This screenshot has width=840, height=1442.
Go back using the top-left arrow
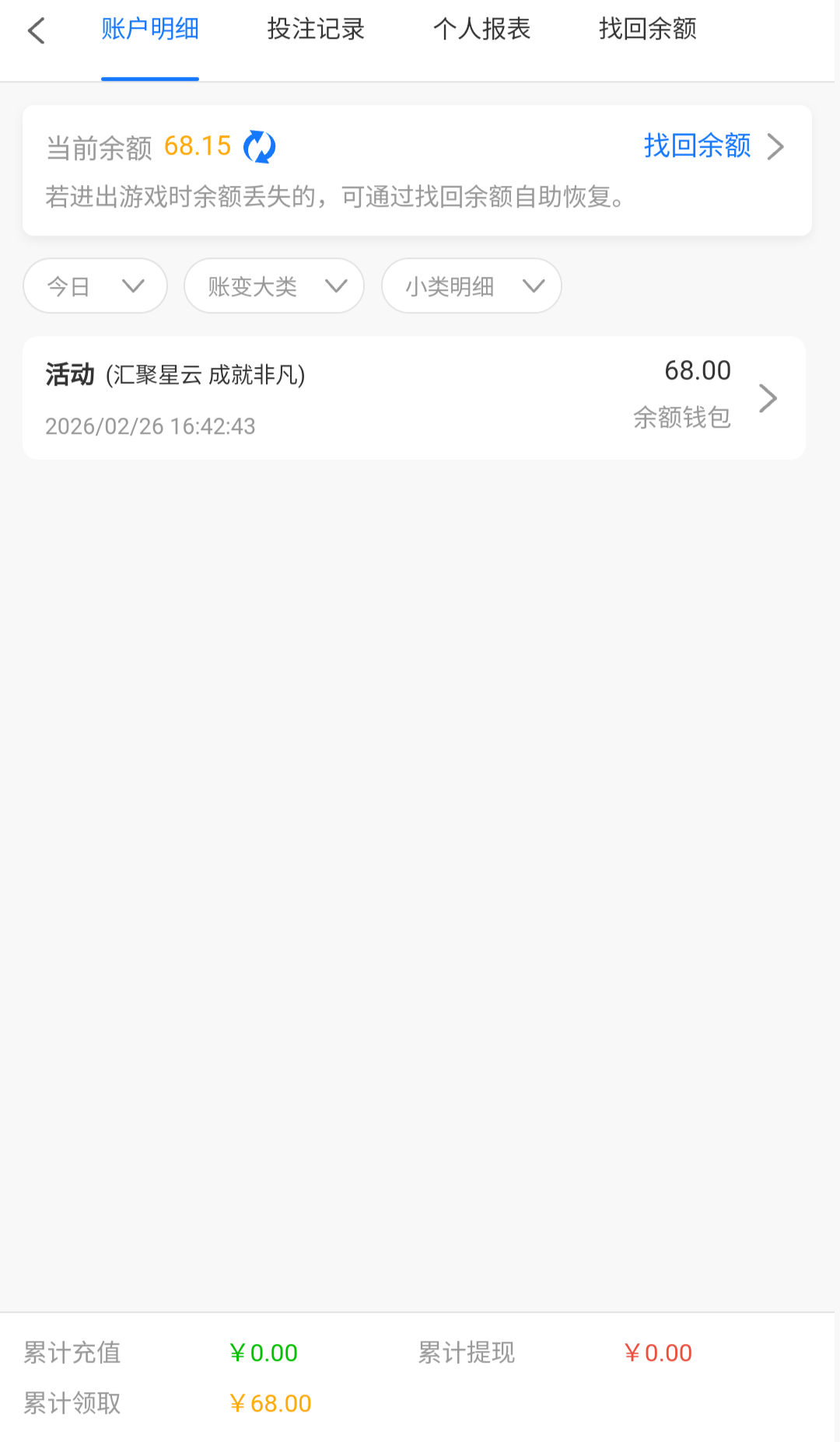pos(37,31)
